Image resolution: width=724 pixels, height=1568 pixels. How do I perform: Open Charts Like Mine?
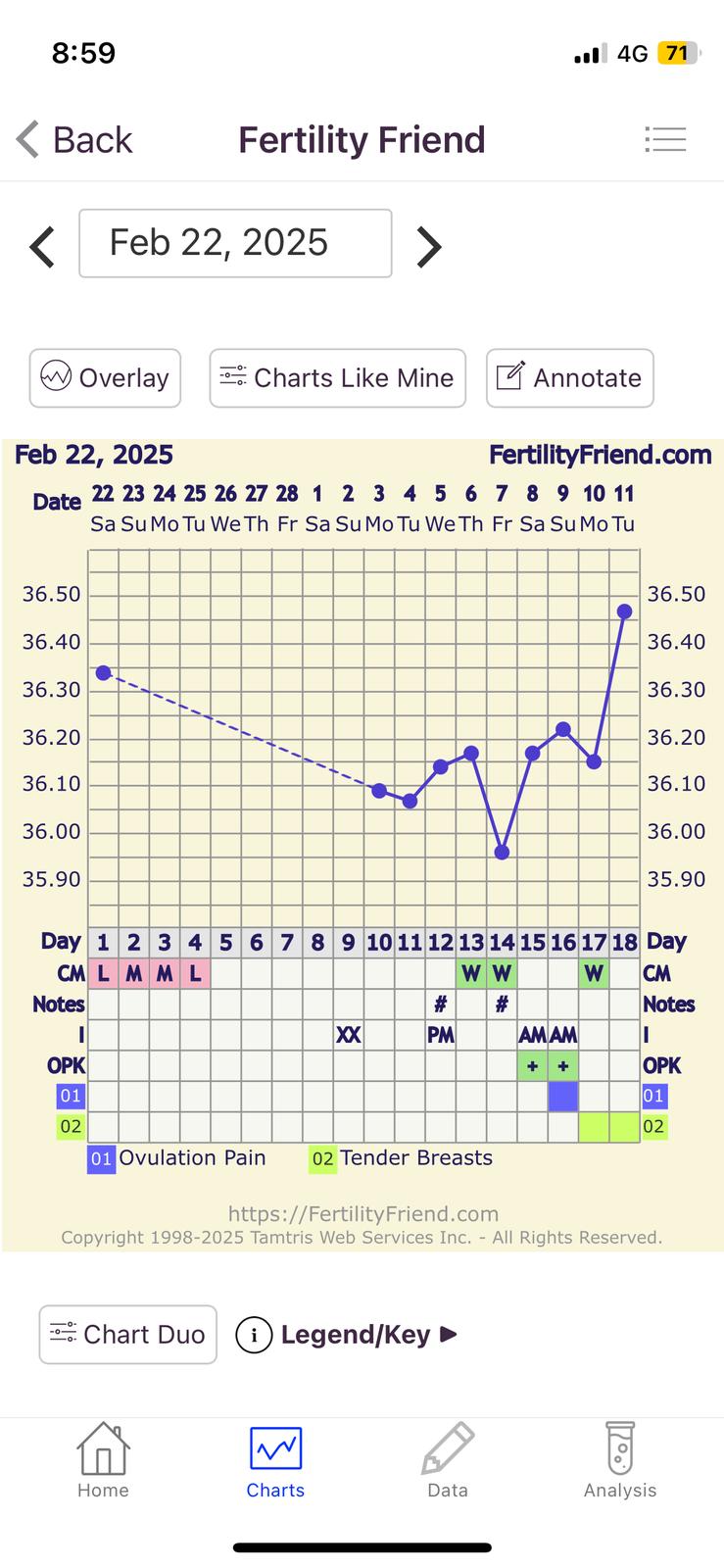[337, 377]
